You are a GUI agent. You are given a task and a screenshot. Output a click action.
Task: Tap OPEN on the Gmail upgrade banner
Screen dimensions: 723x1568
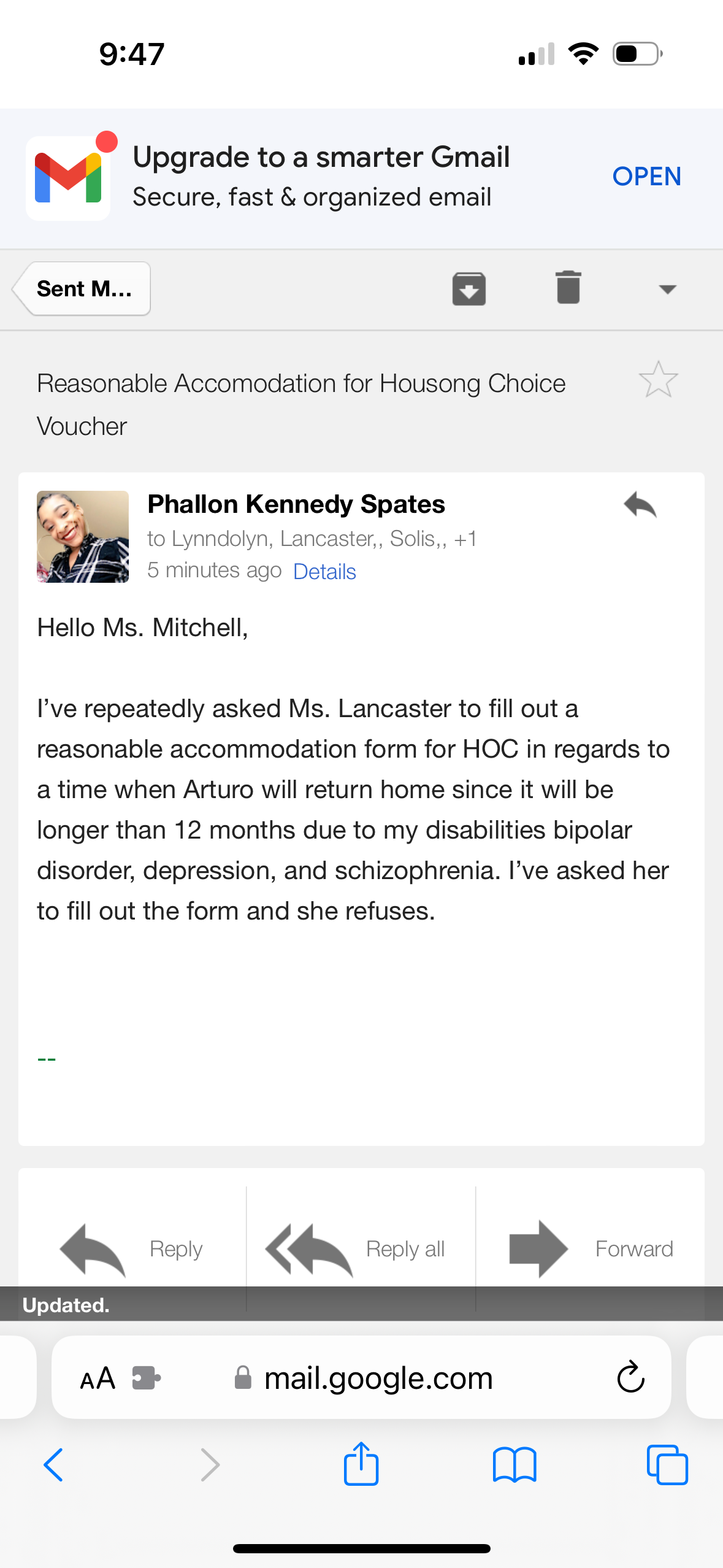tap(646, 177)
